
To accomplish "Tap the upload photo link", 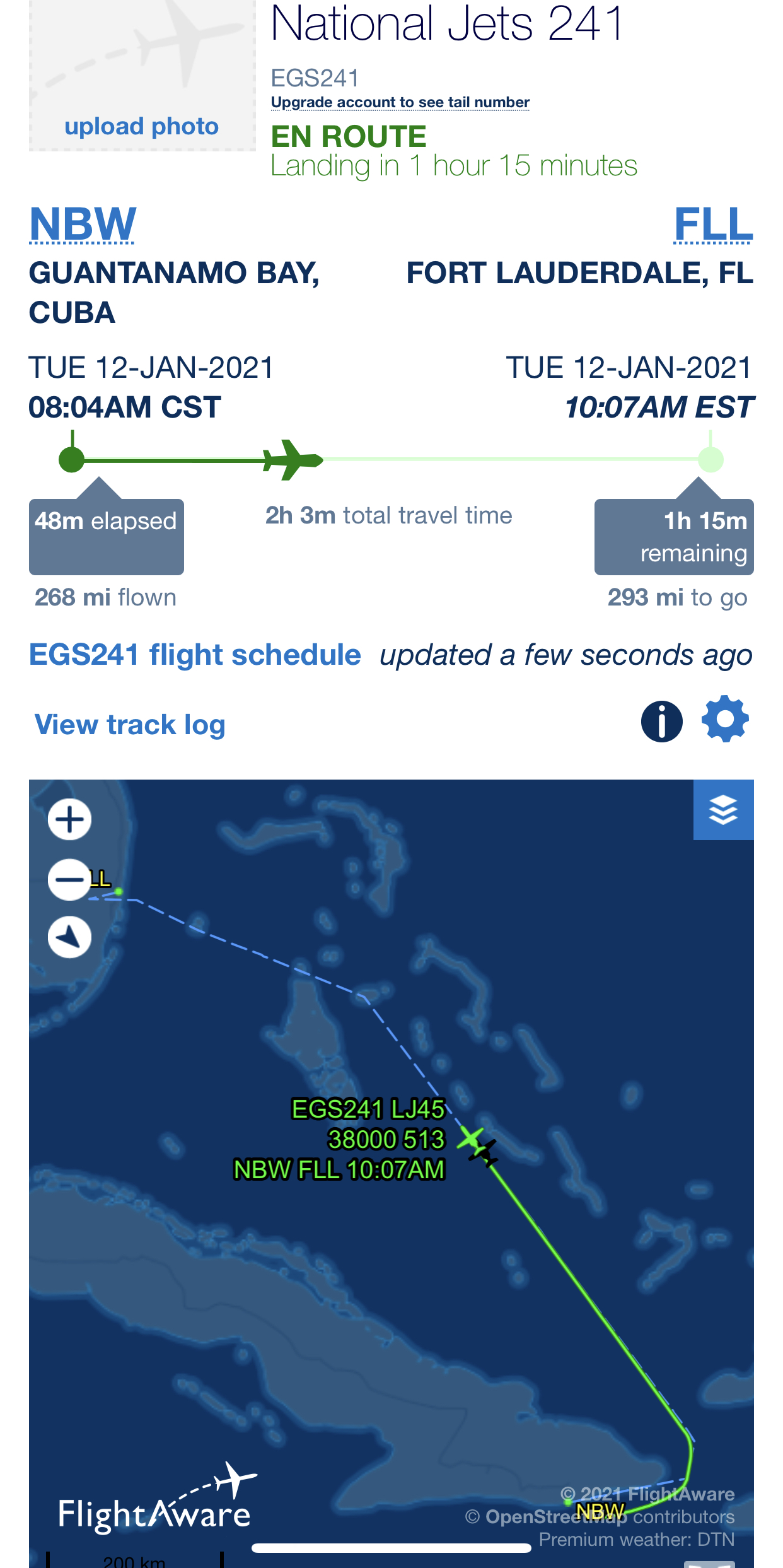I will point(142,126).
